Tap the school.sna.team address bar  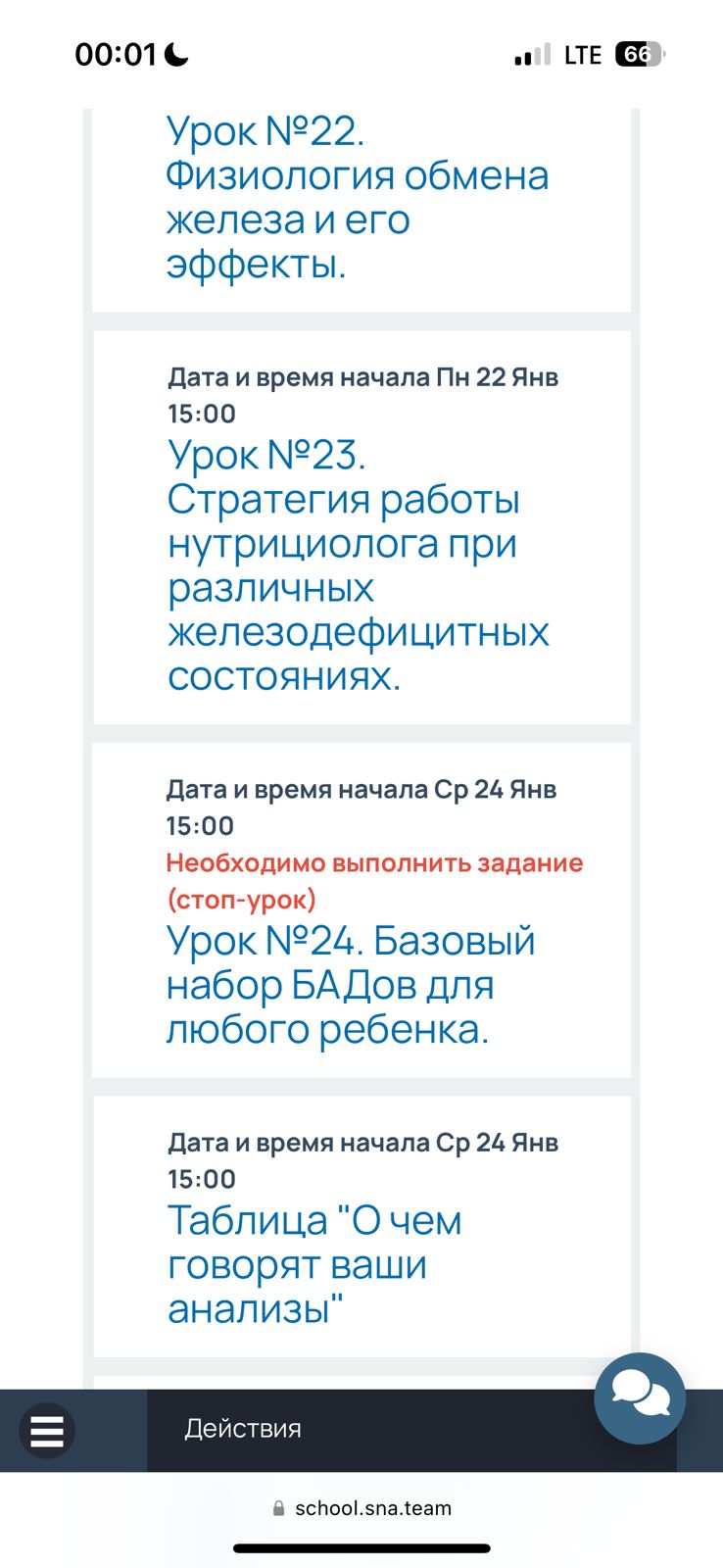361,1508
